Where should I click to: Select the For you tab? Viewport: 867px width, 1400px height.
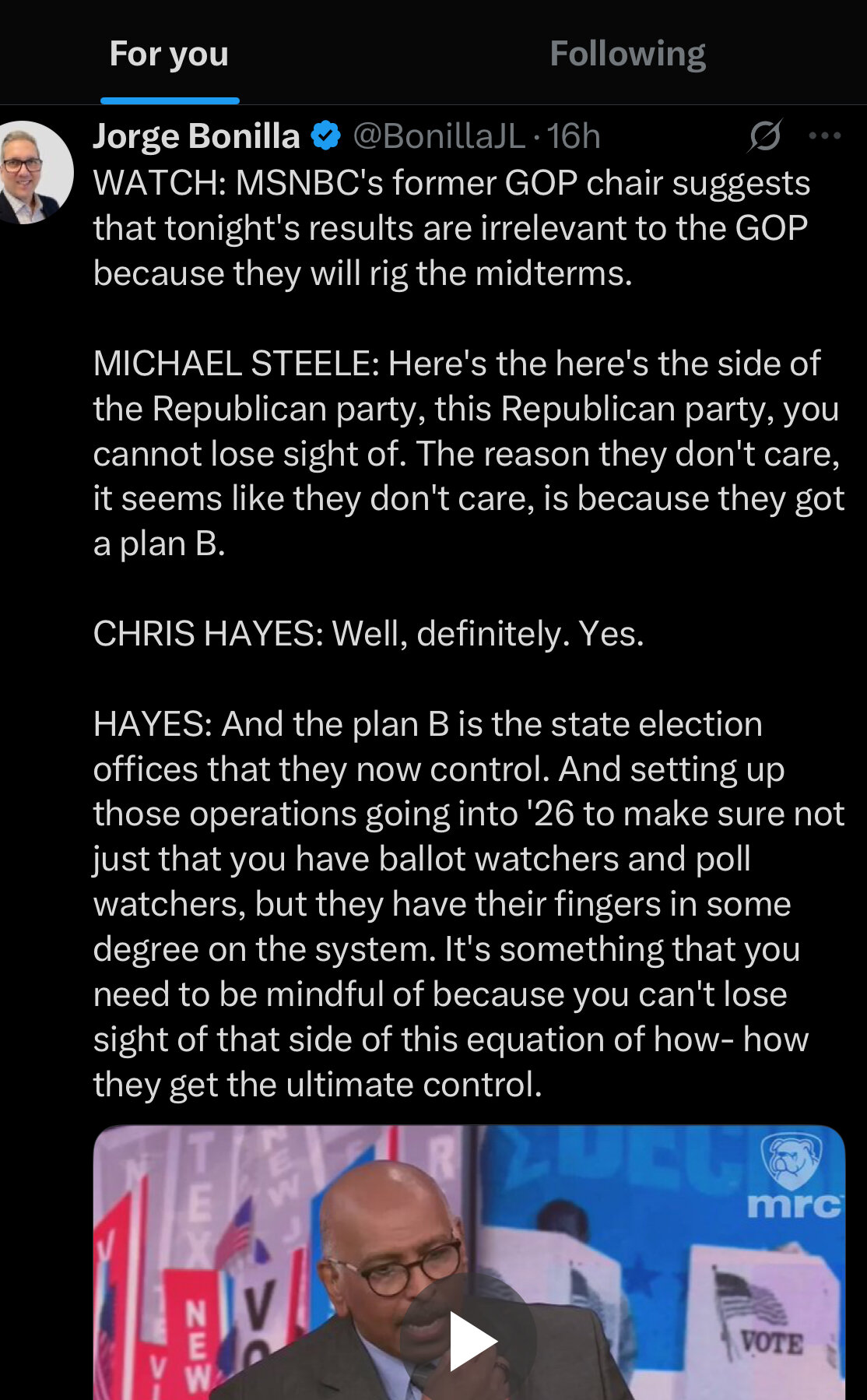click(169, 54)
